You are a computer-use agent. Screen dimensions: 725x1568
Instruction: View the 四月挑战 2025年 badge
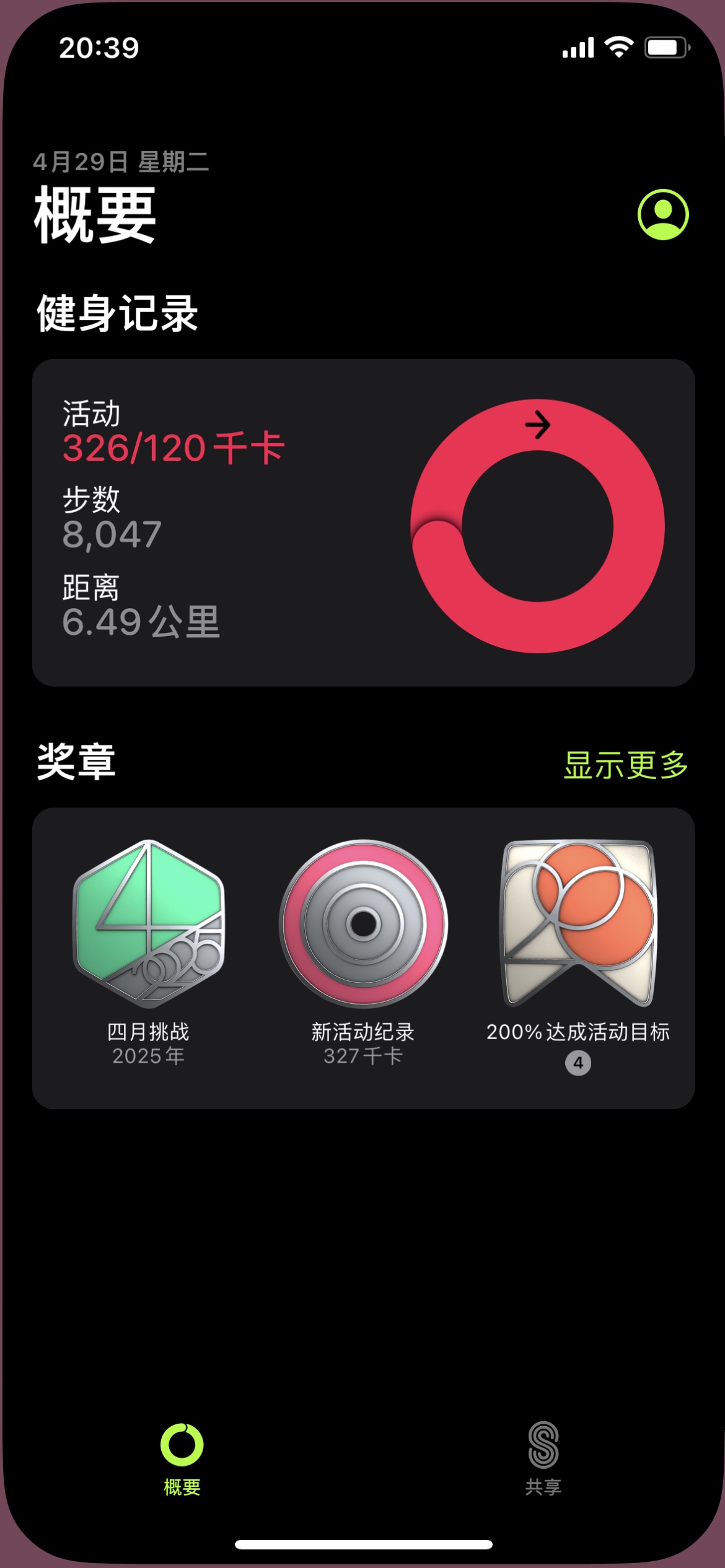[148, 952]
